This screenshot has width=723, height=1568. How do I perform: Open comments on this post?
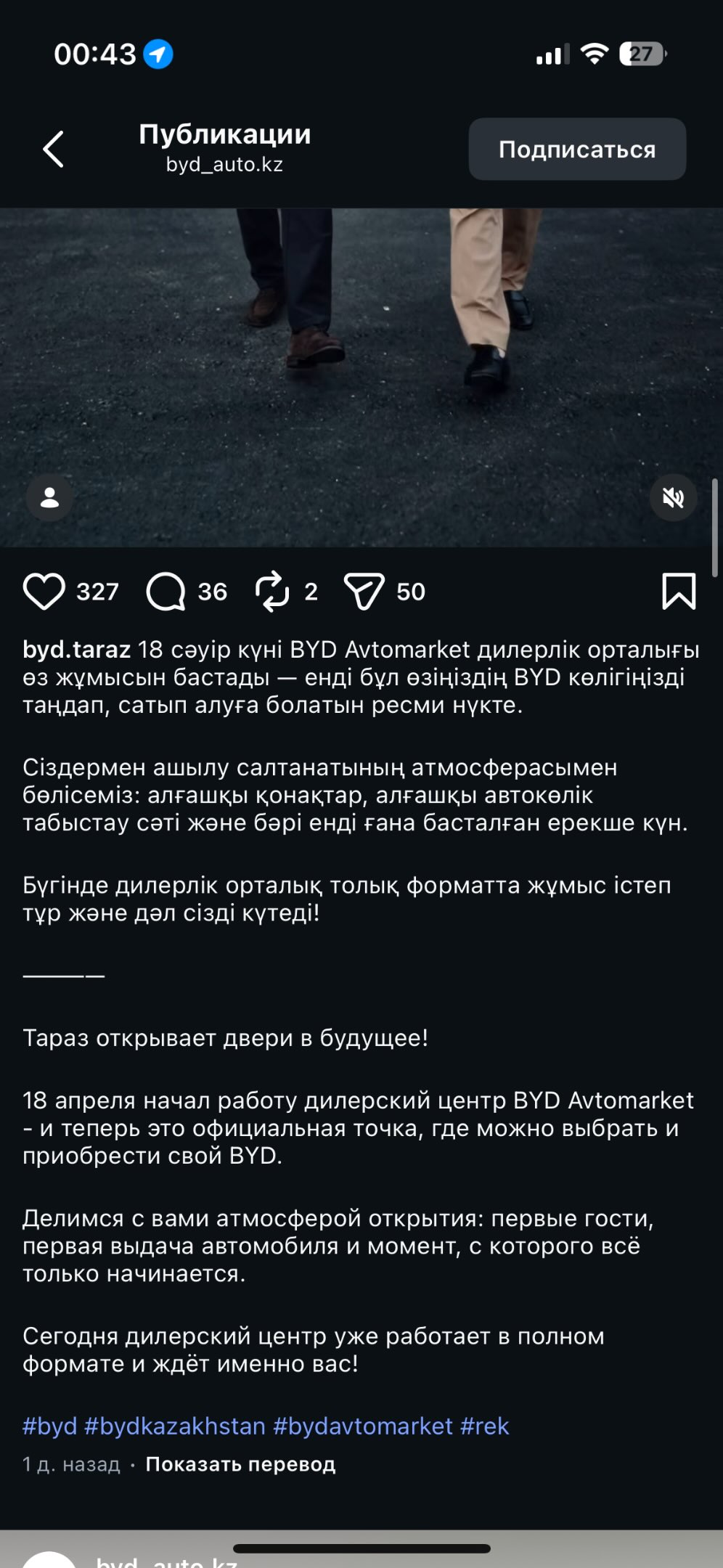pos(166,592)
